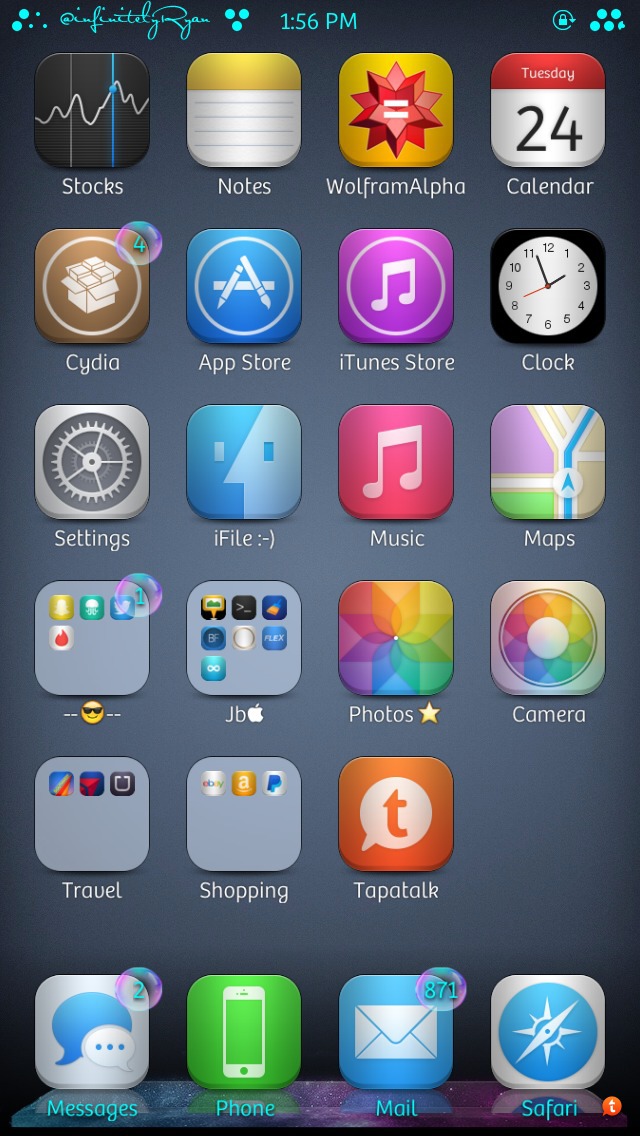The height and width of the screenshot is (1136, 640).
Task: Open Mail with 871 unread
Action: coord(396,1032)
